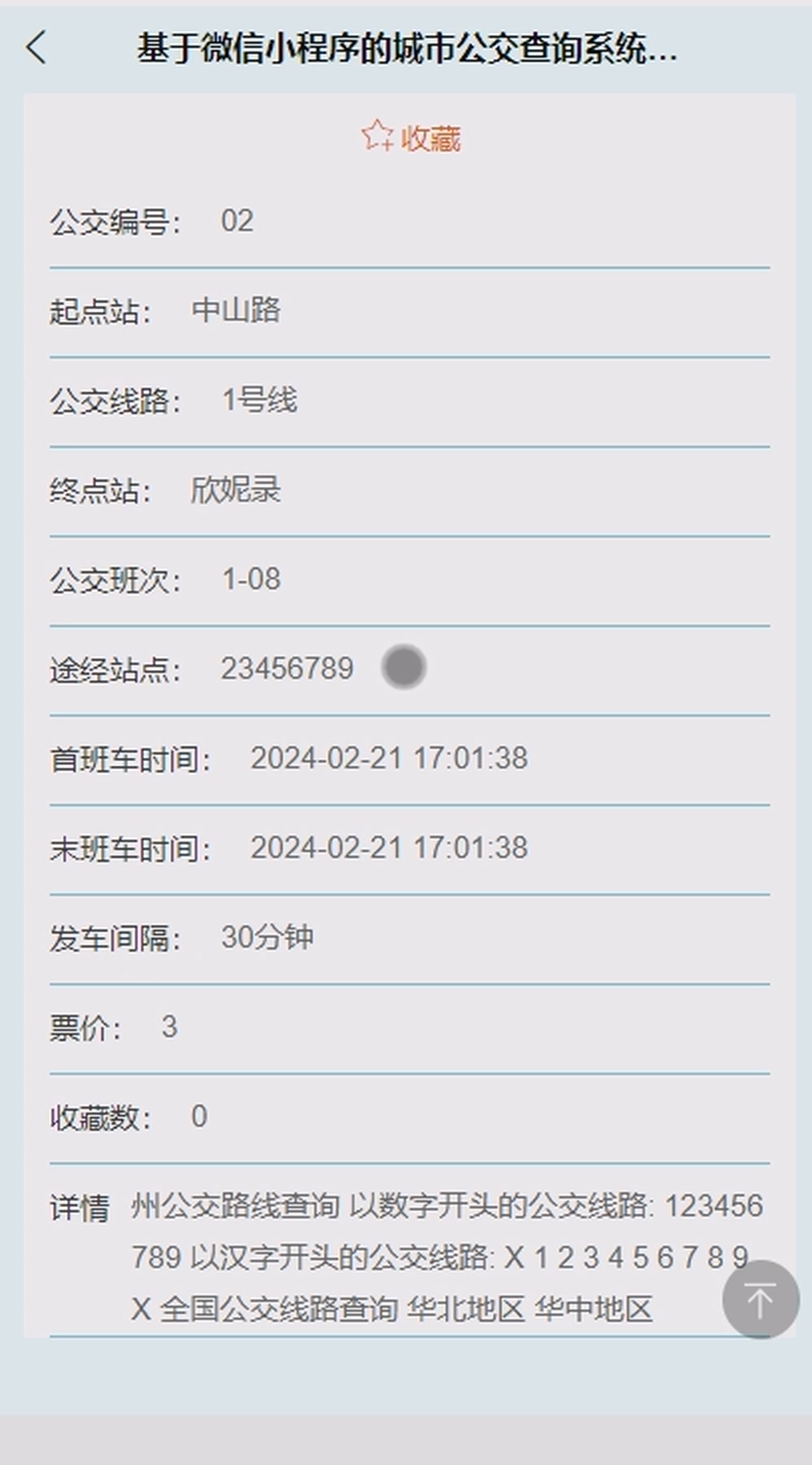Tap the scroll-to-top arrow button
812x1465 pixels.
coord(760,1300)
